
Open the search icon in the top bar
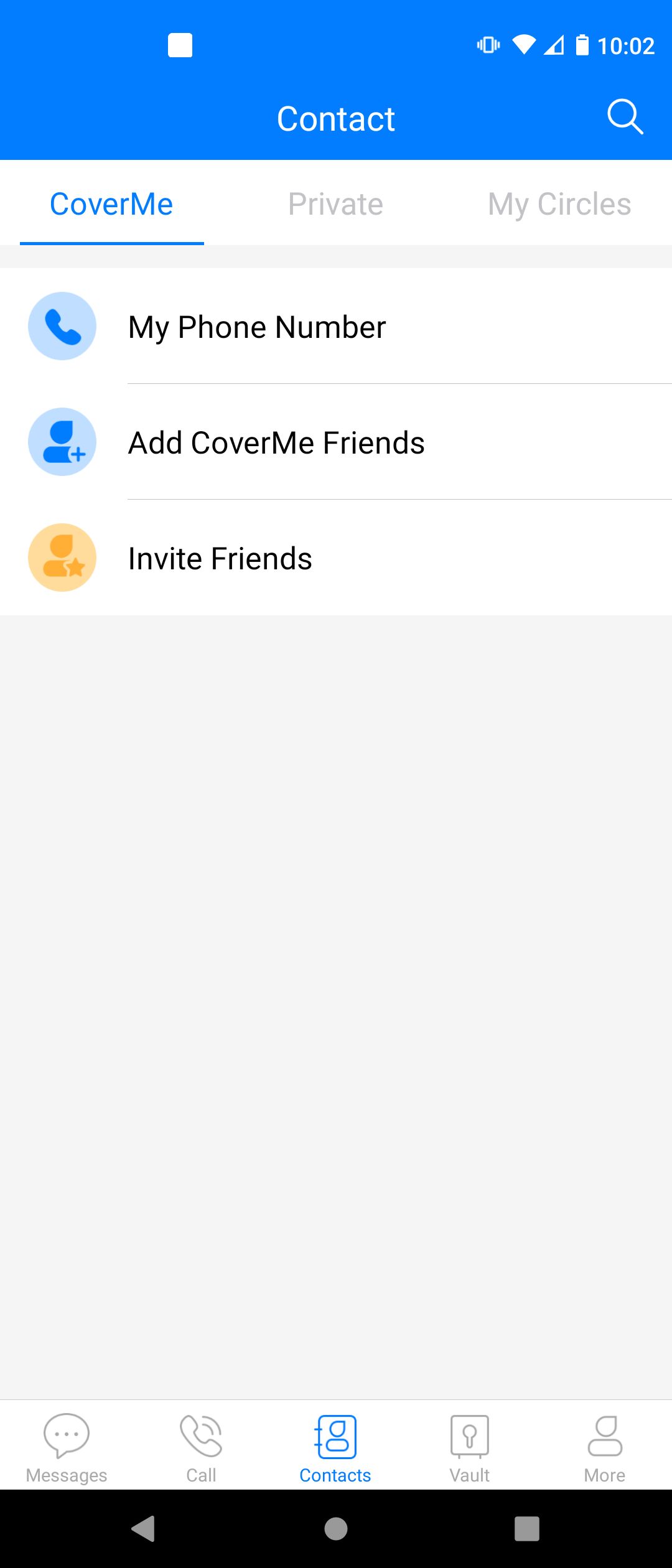point(625,117)
